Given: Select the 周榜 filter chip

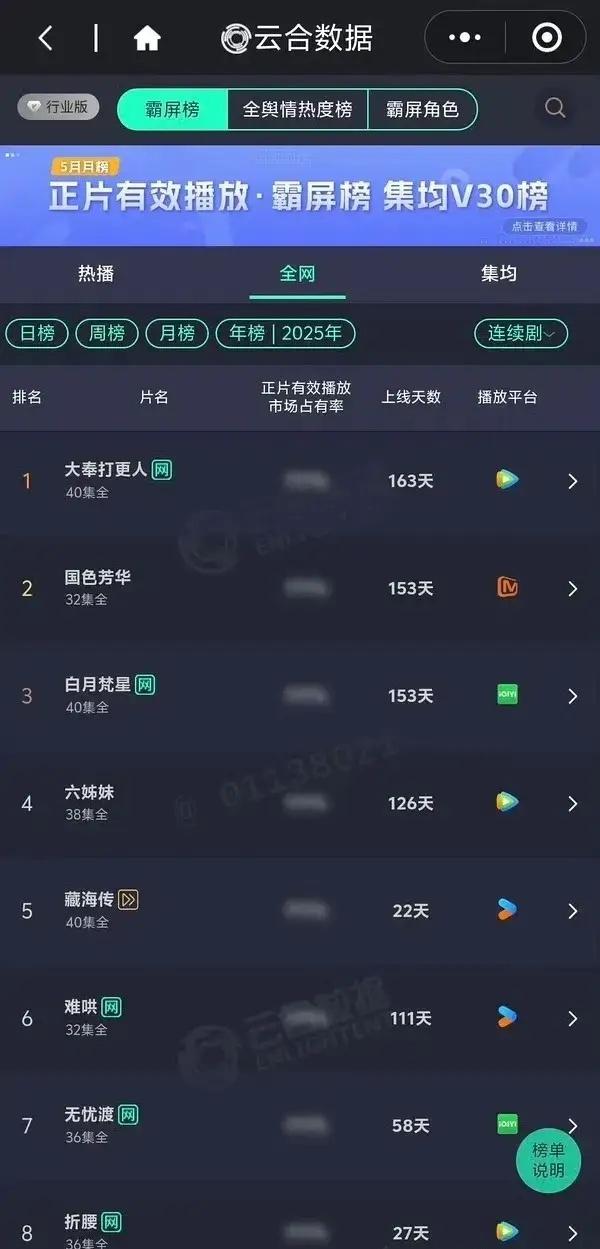Looking at the screenshot, I should tap(107, 333).
